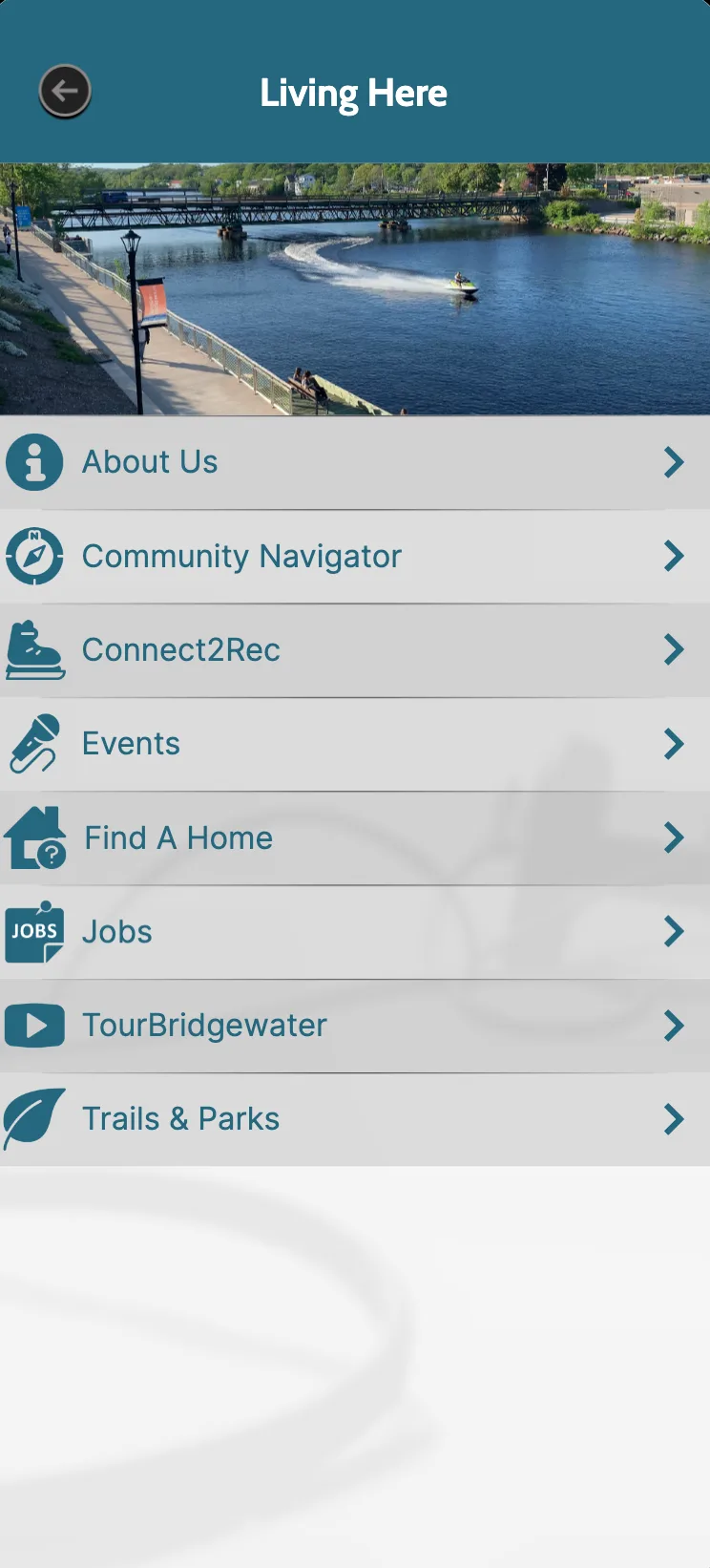This screenshot has width=710, height=1568.
Task: Launch TourBridgewater
Action: point(353,1025)
